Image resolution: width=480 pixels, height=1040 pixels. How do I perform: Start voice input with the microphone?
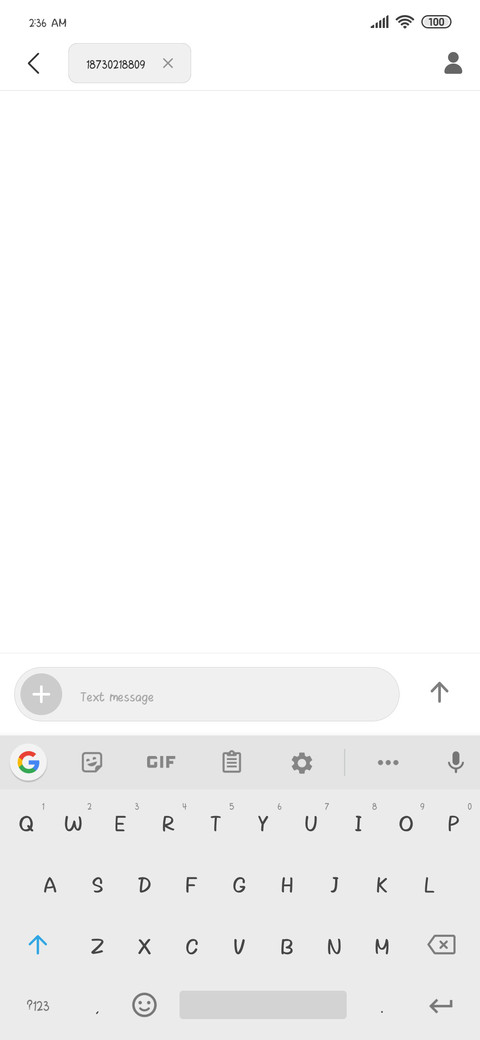pos(455,763)
